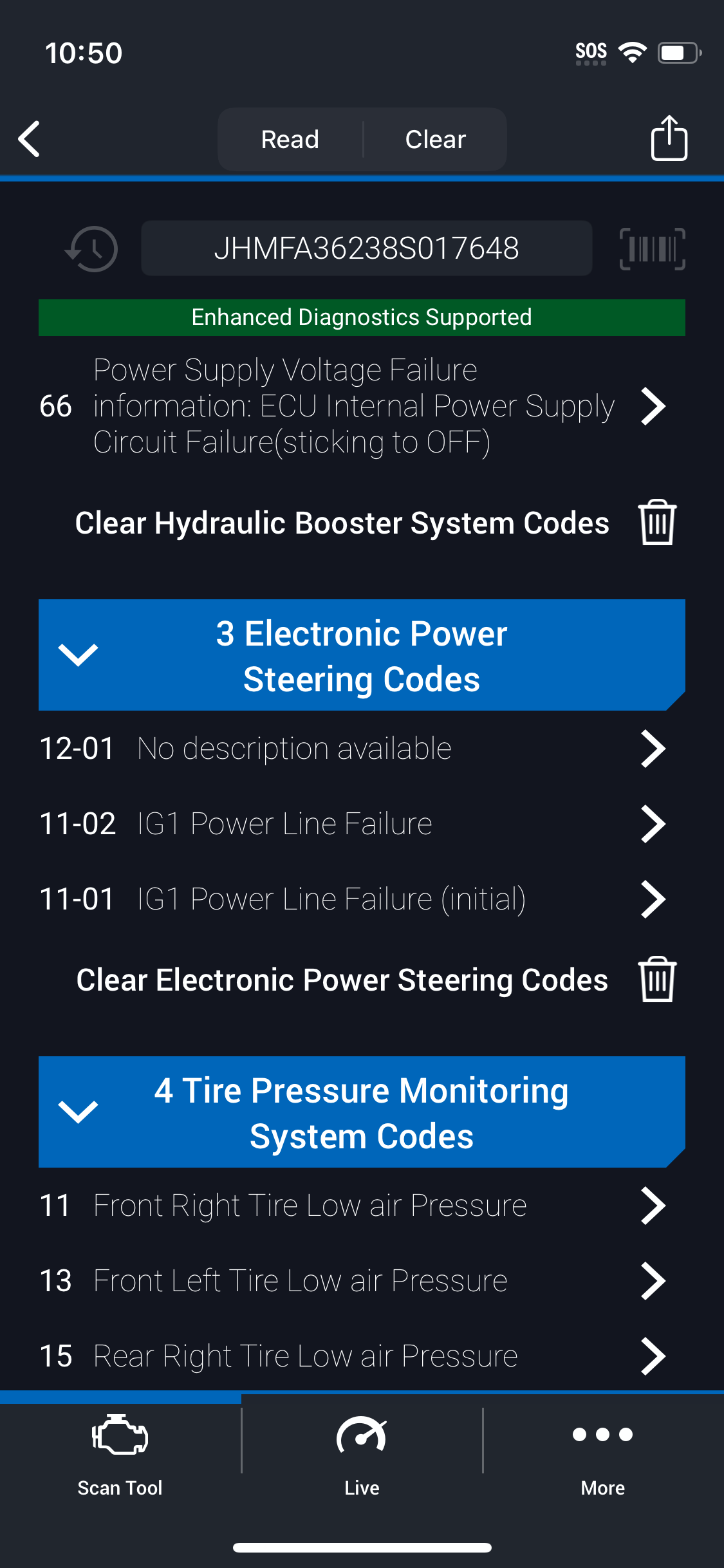Open code 13 Front Left Tire Low air Pressure
Image resolution: width=724 pixels, height=1568 pixels.
362,1281
